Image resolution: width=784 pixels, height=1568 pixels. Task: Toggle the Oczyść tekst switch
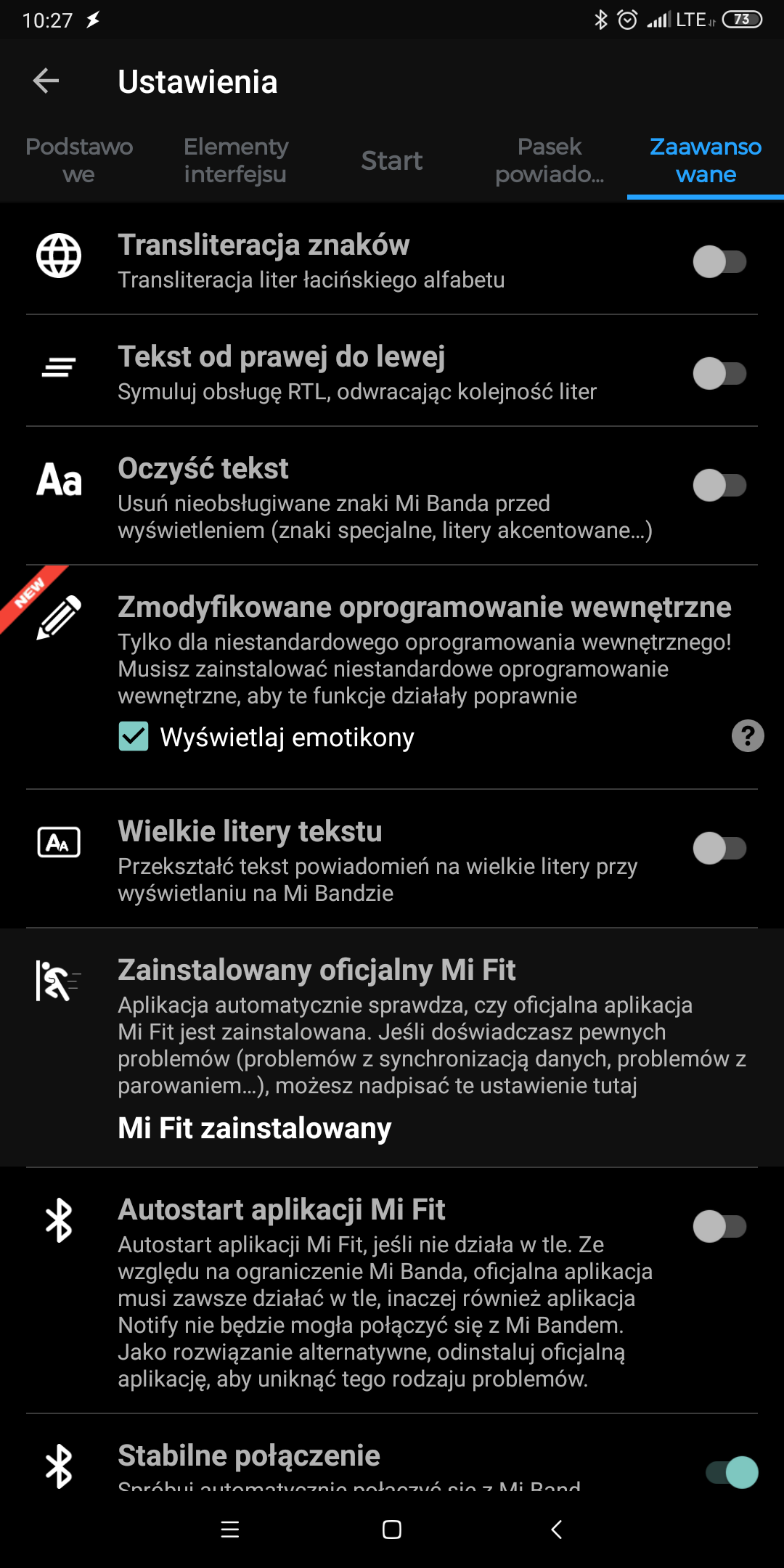(719, 486)
